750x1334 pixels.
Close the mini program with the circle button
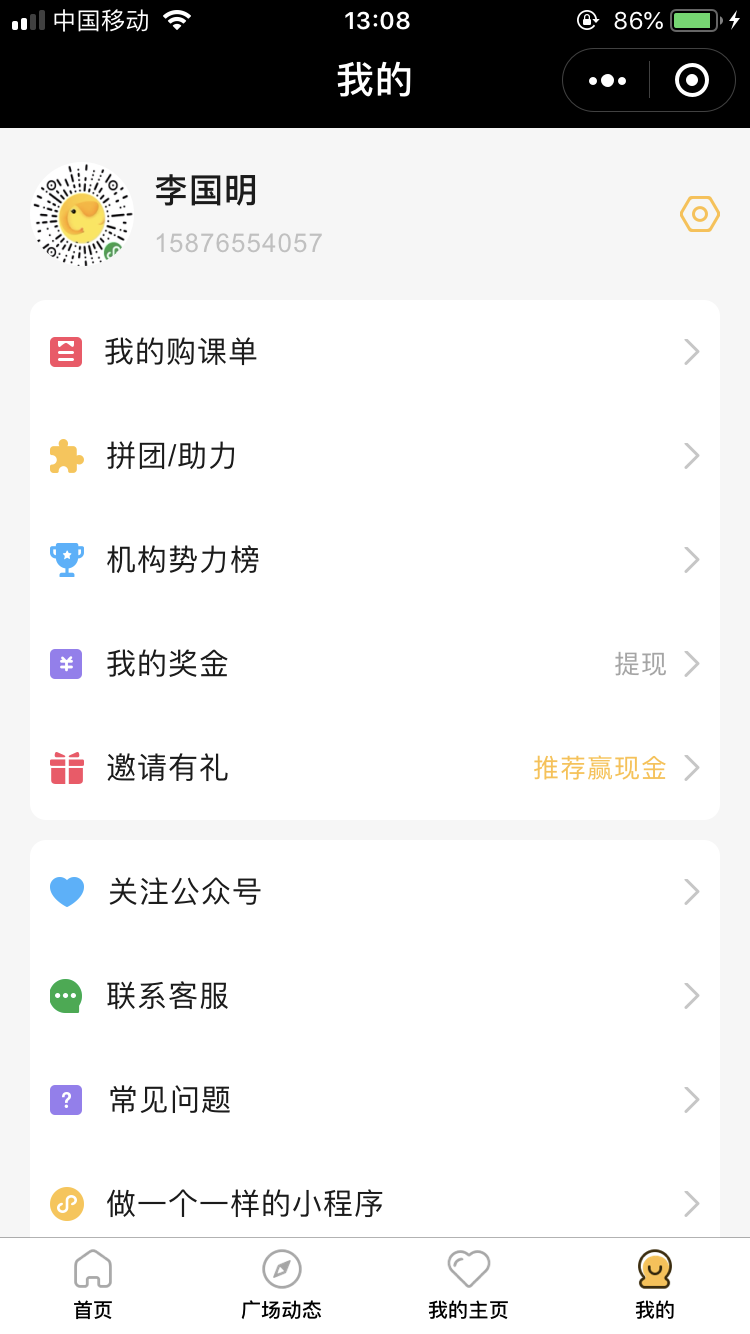[x=691, y=80]
